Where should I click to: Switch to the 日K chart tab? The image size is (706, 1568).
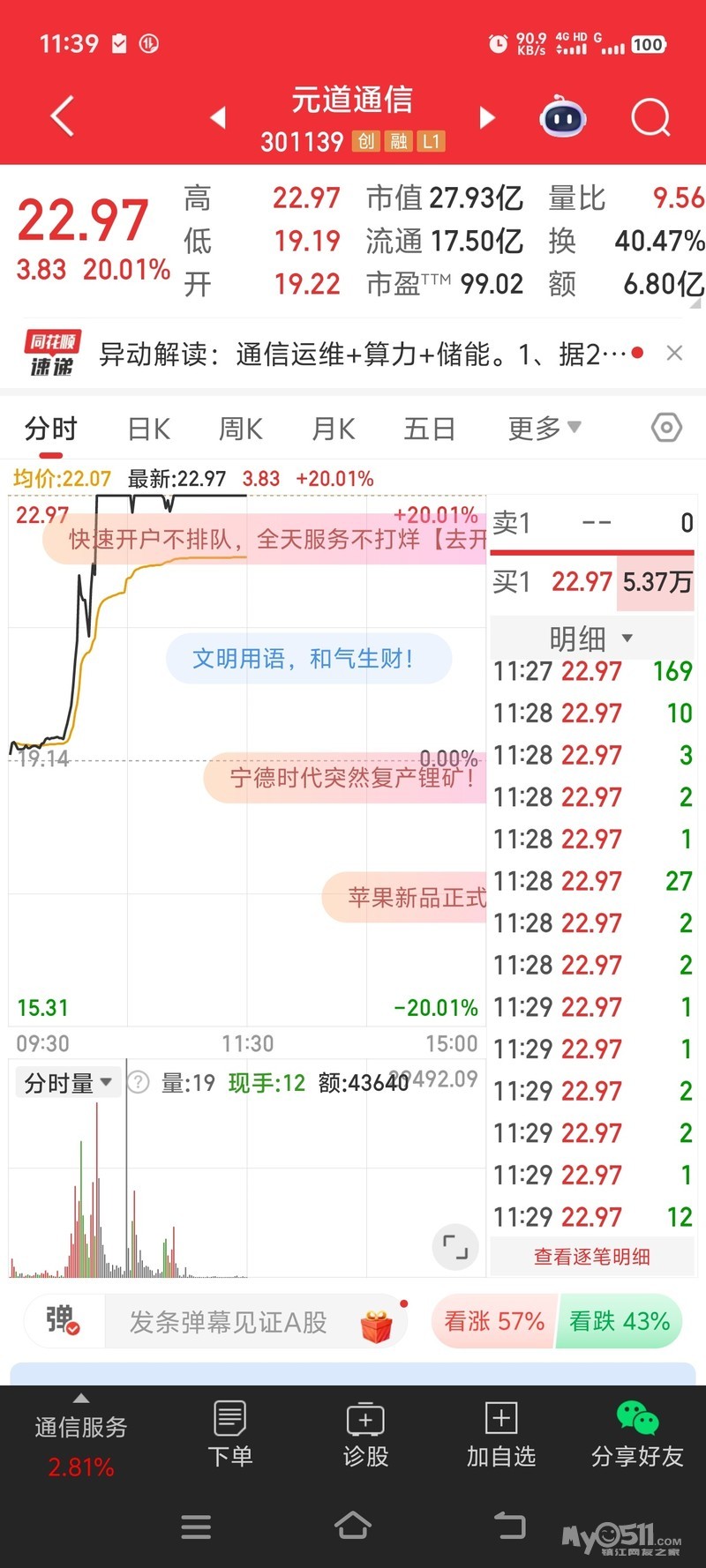148,429
